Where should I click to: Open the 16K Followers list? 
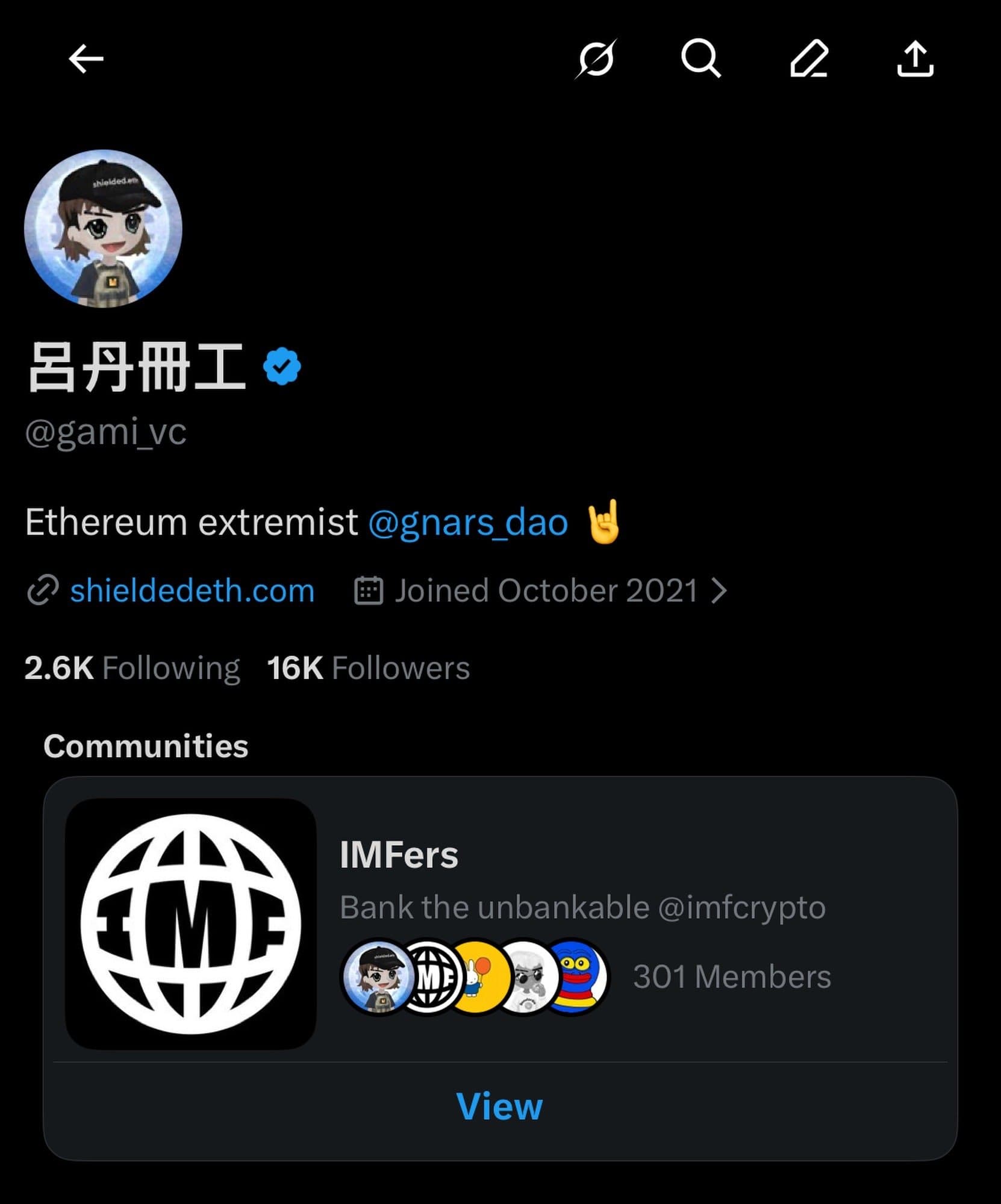point(367,667)
